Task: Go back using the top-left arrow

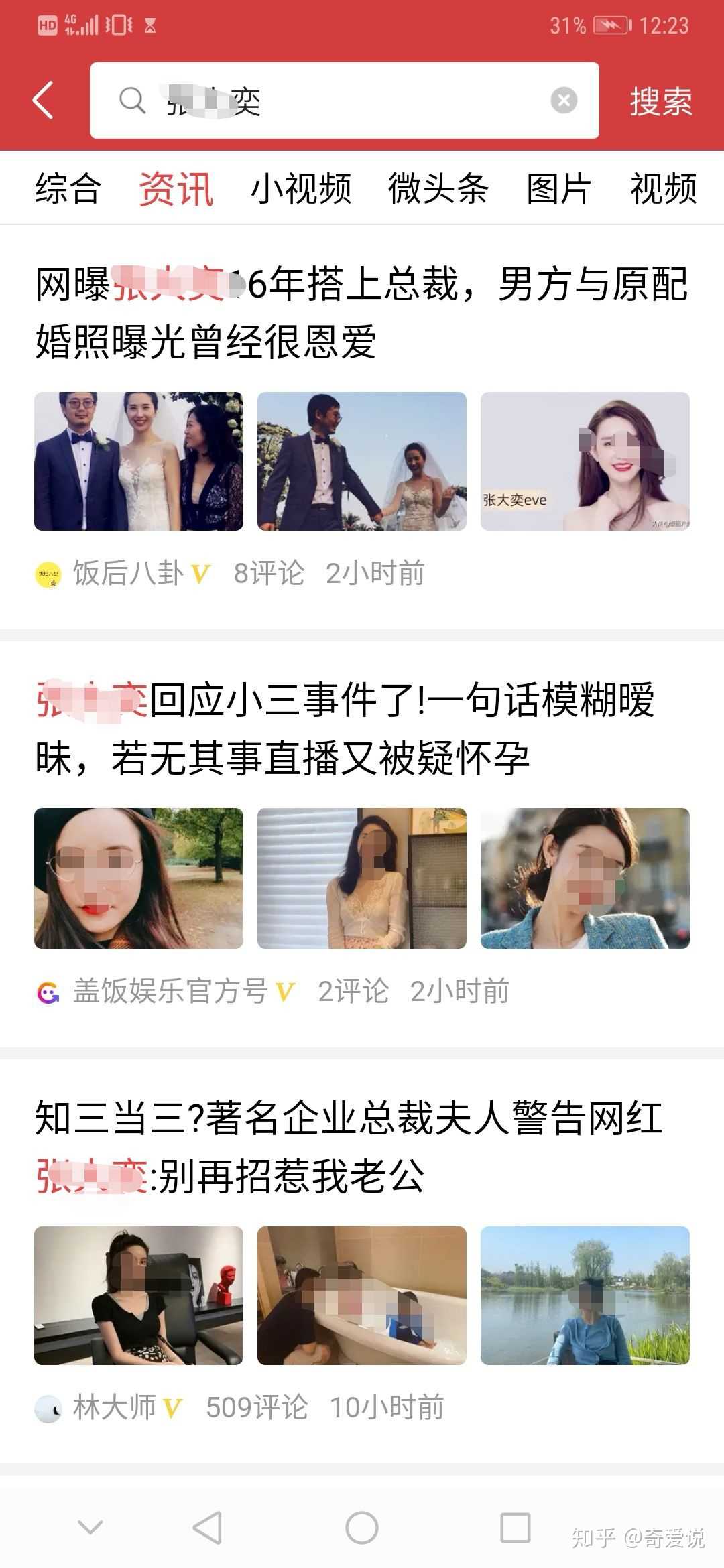Action: point(43,101)
